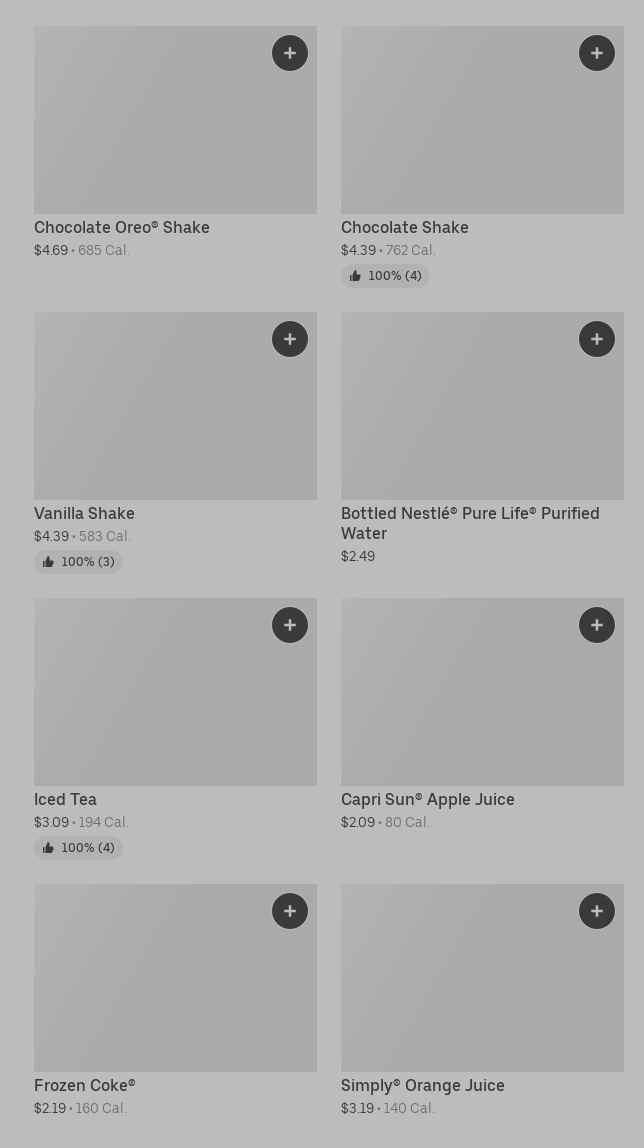This screenshot has height=1148, width=644.
Task: Add Chocolate Oreo Shake to cart
Action: [x=290, y=53]
